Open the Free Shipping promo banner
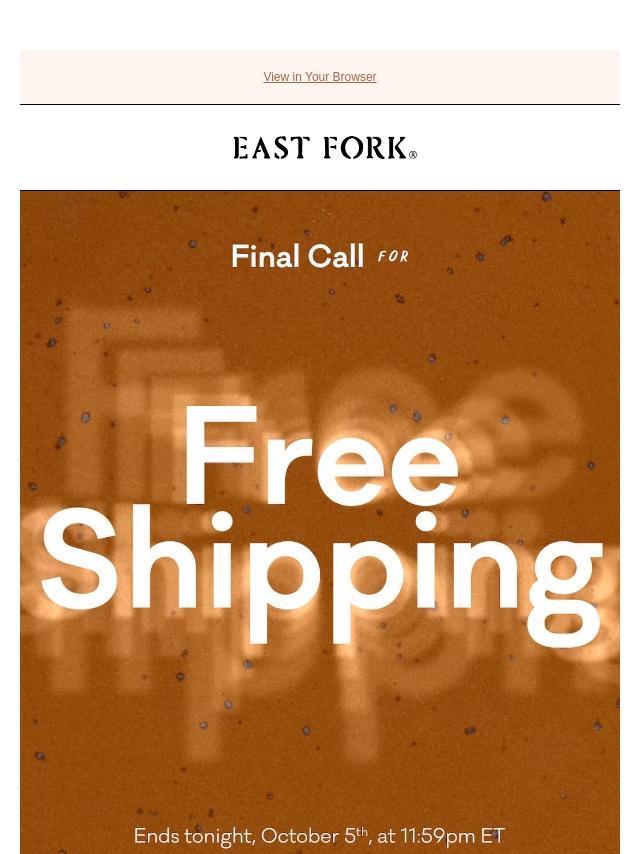 tap(320, 520)
